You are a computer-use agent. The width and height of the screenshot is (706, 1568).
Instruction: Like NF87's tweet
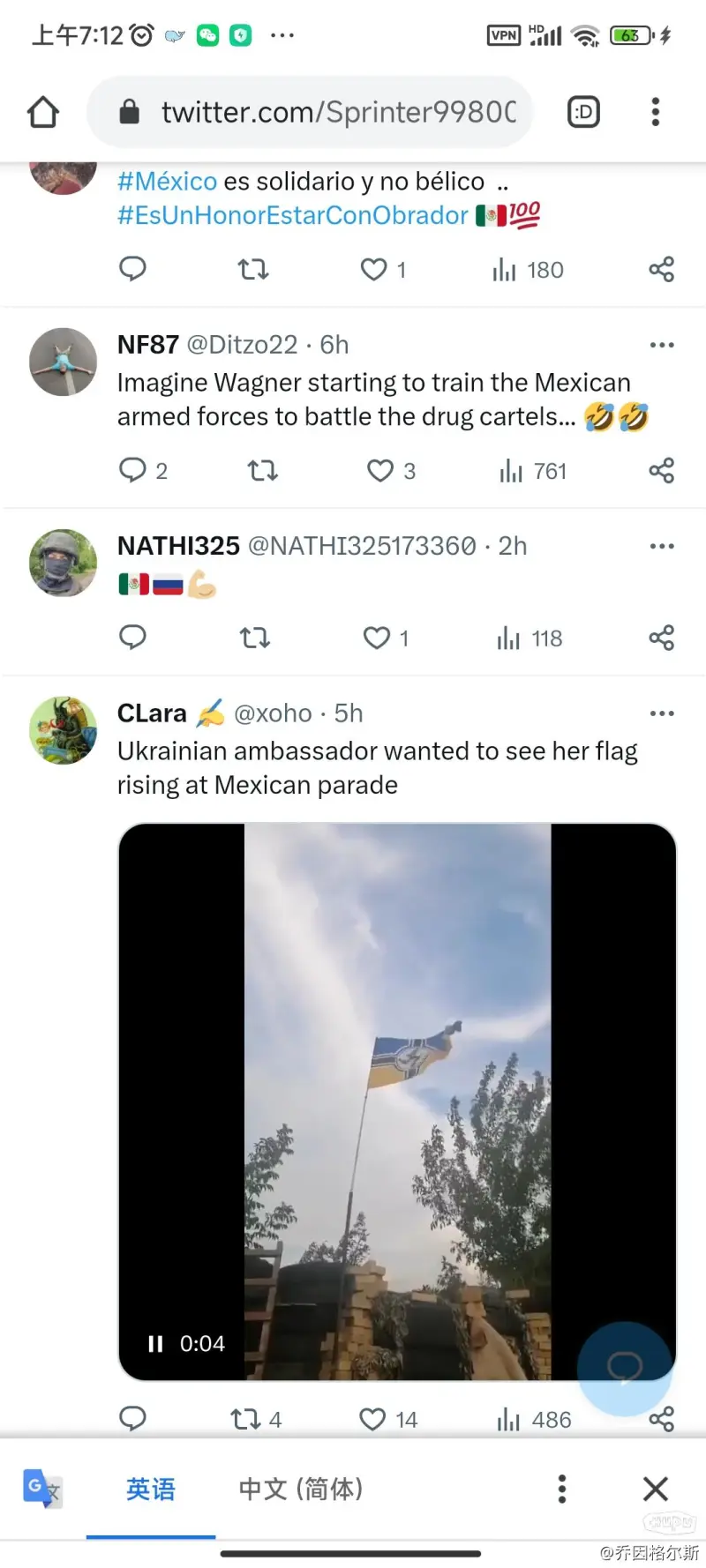[380, 471]
